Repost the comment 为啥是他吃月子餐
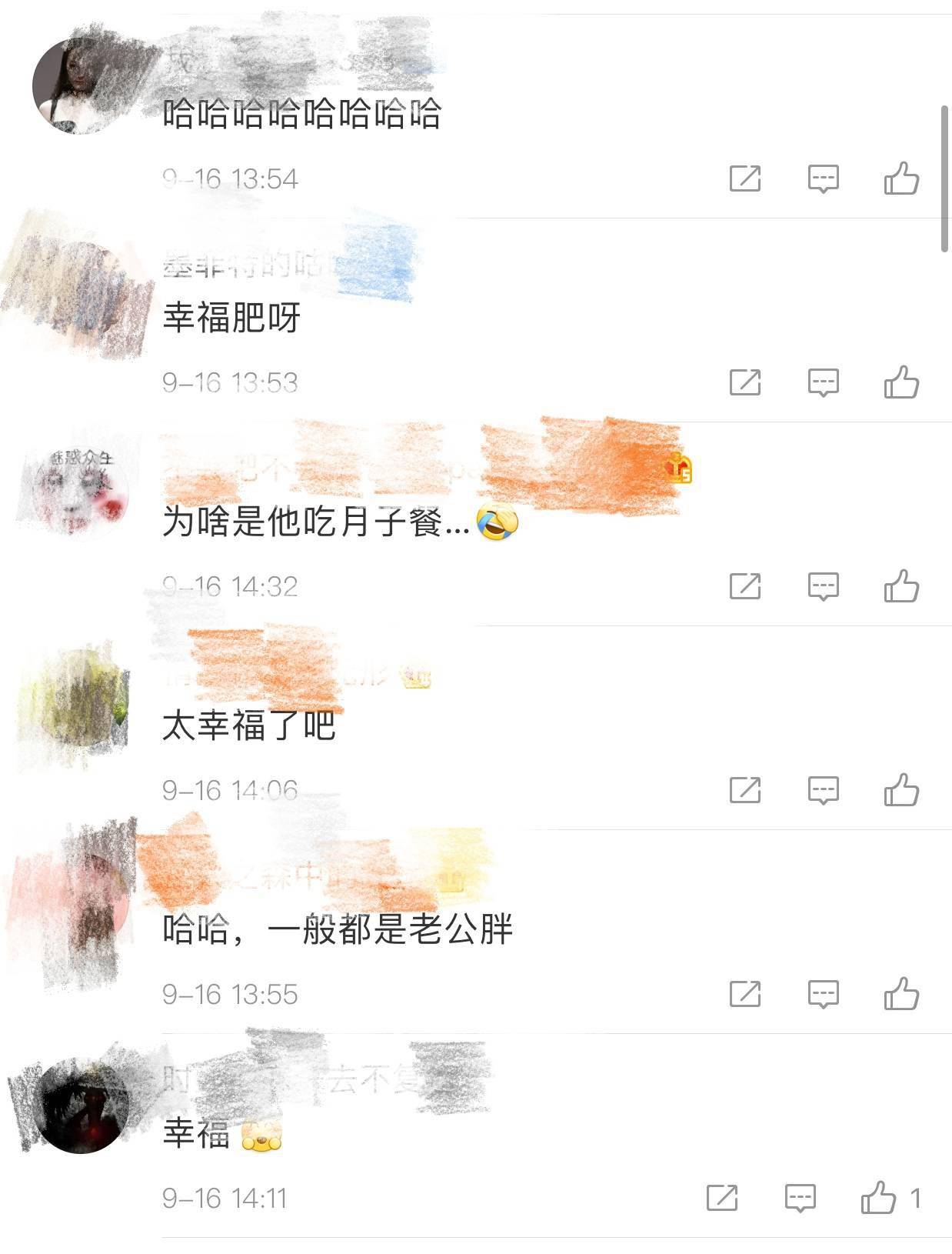 744,586
